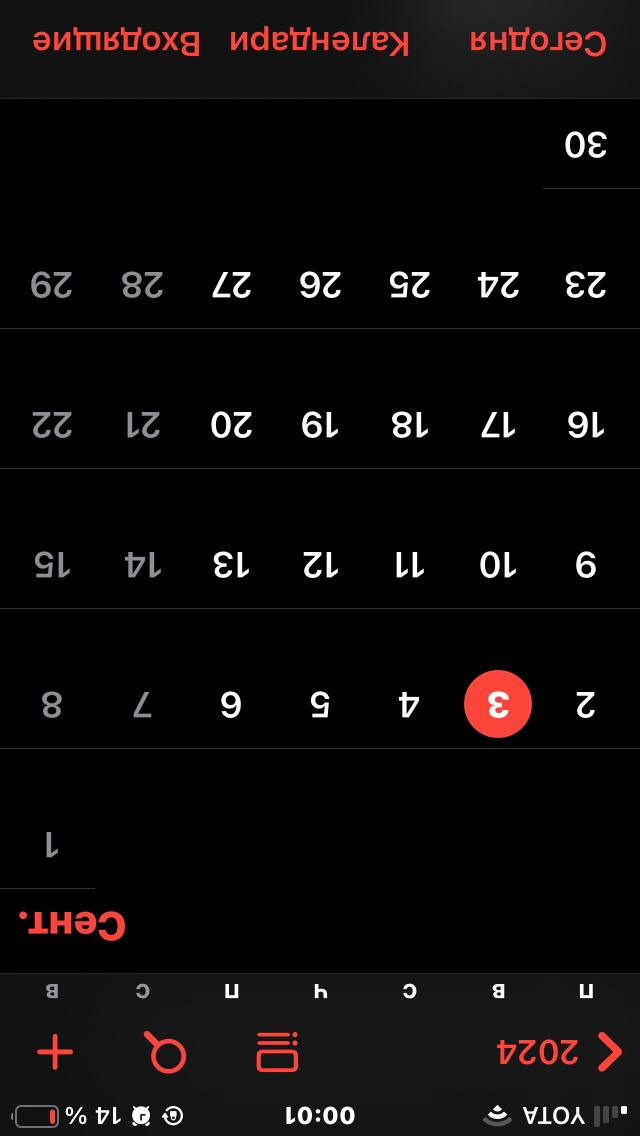Viewport: 640px width, 1136px height.
Task: Add a new calendar event
Action: point(55,1052)
